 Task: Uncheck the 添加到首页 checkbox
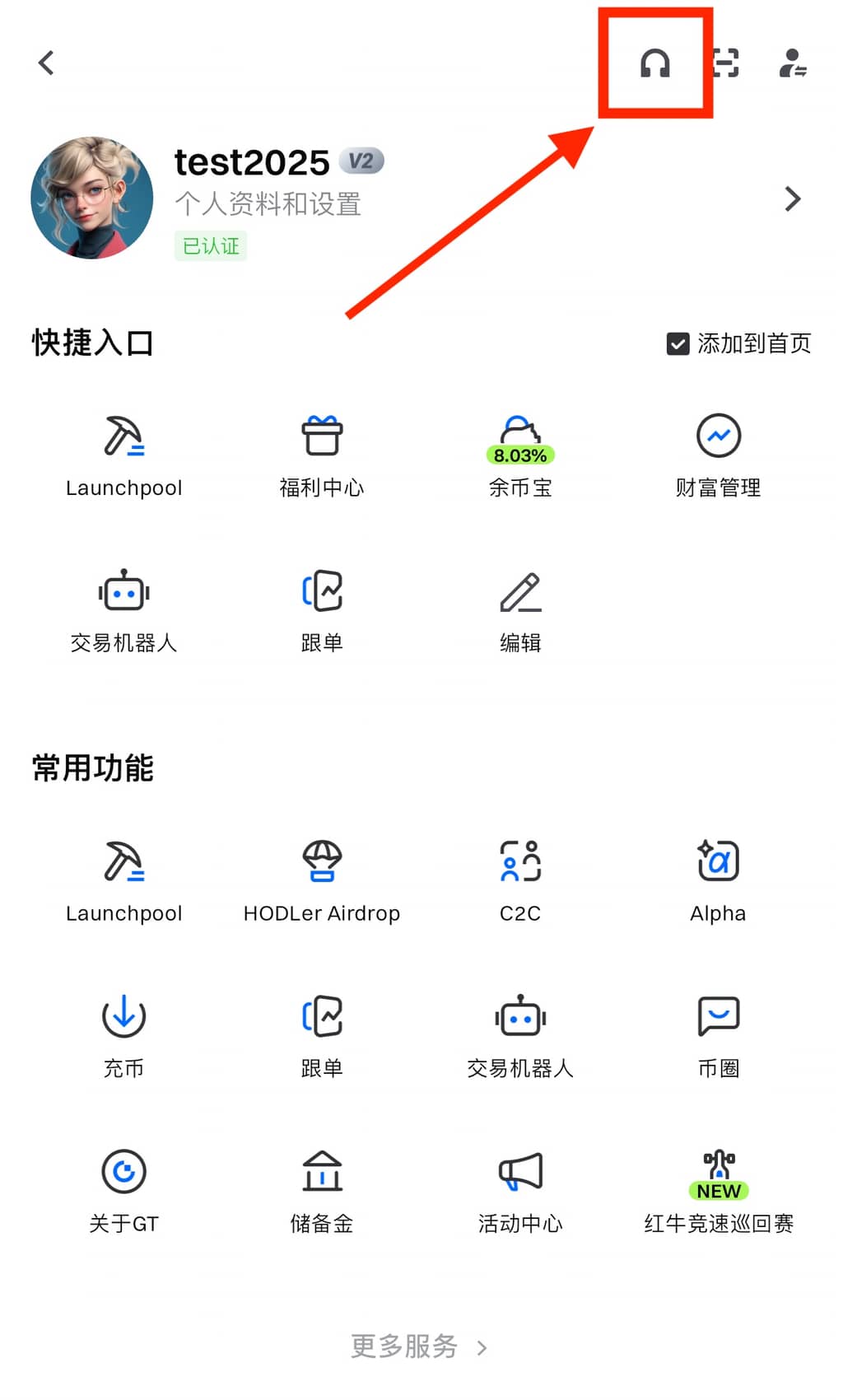click(678, 343)
